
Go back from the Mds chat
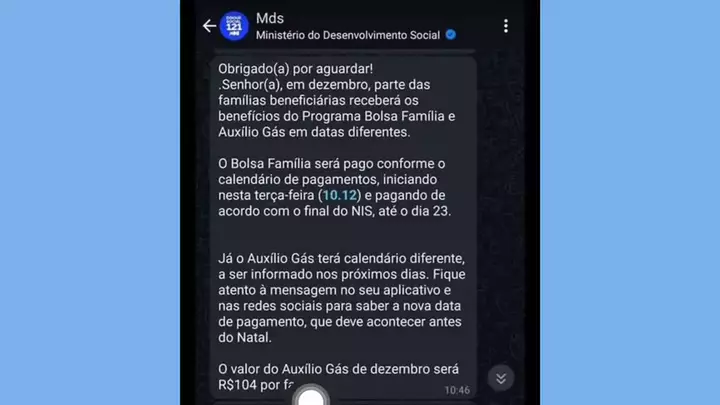point(208,26)
